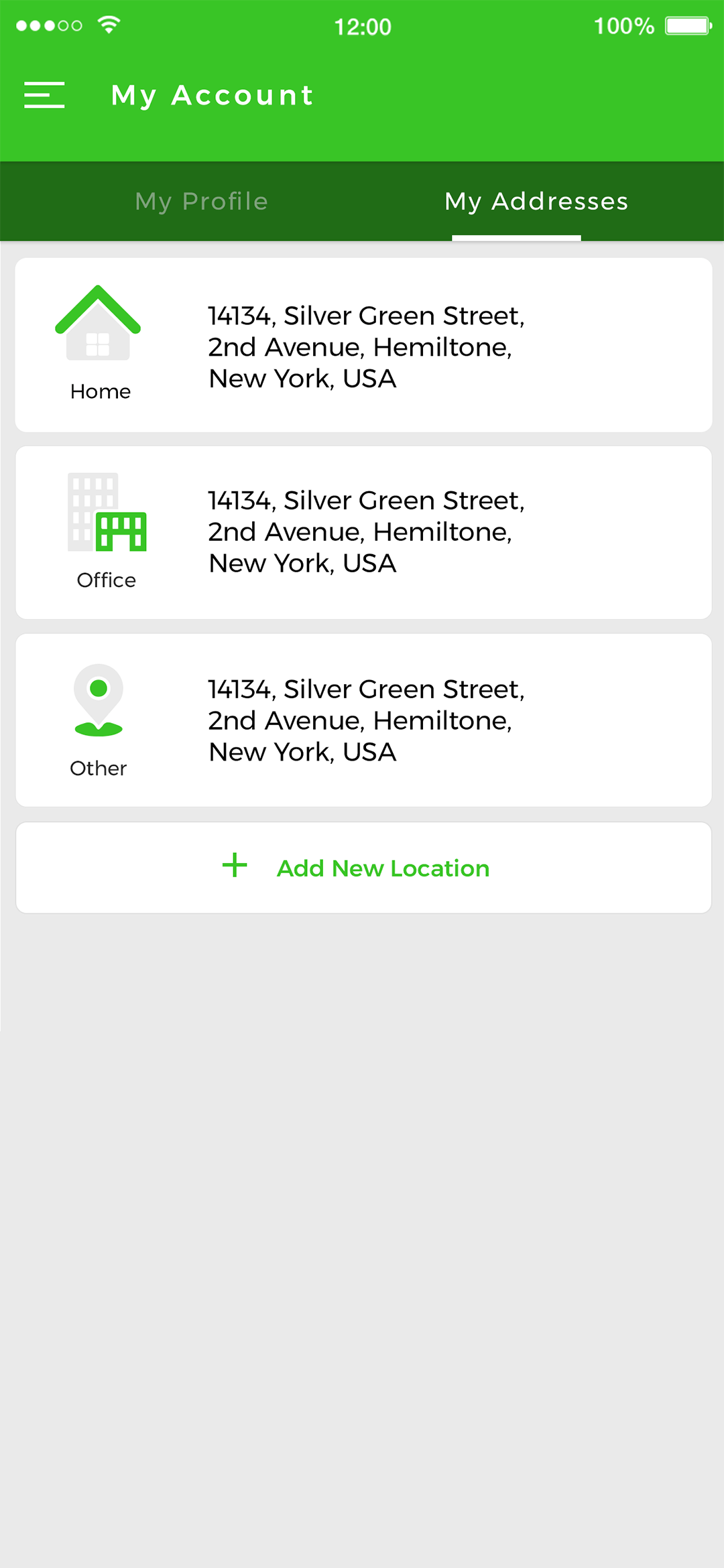Open the Home address entry
The width and height of the screenshot is (724, 1568).
[362, 344]
